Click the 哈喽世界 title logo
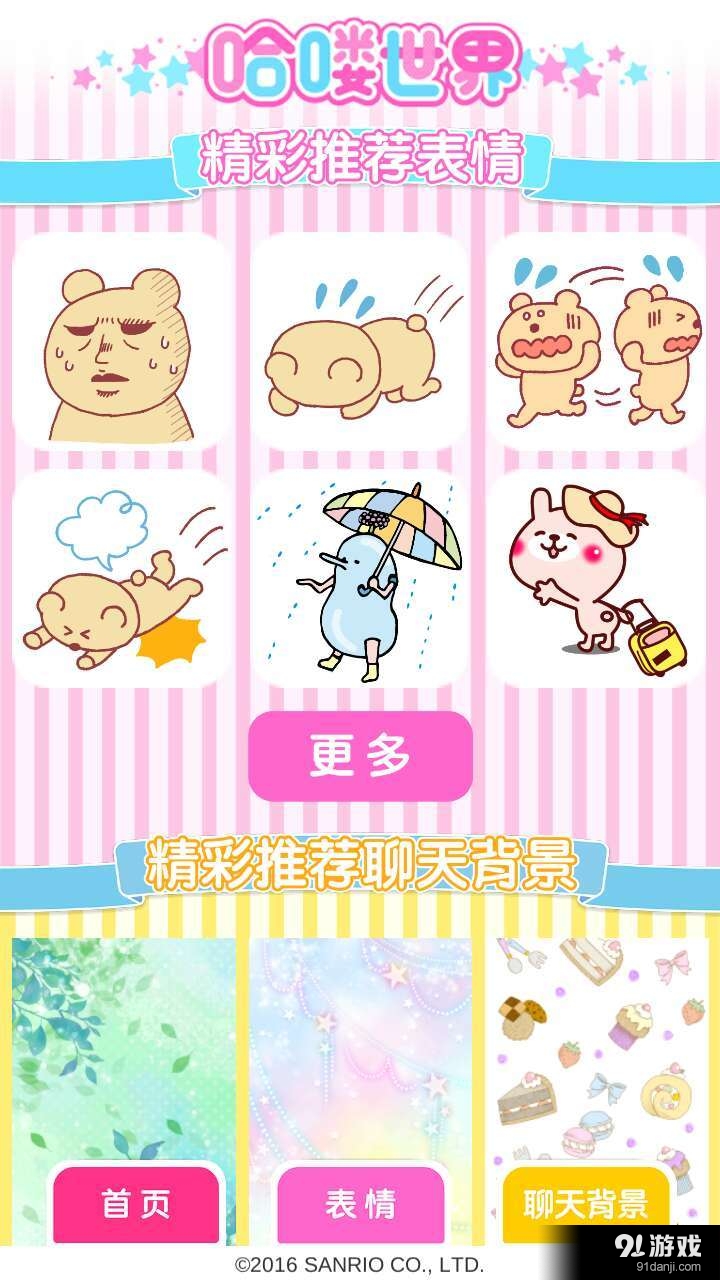The height and width of the screenshot is (1280, 720). tap(360, 62)
